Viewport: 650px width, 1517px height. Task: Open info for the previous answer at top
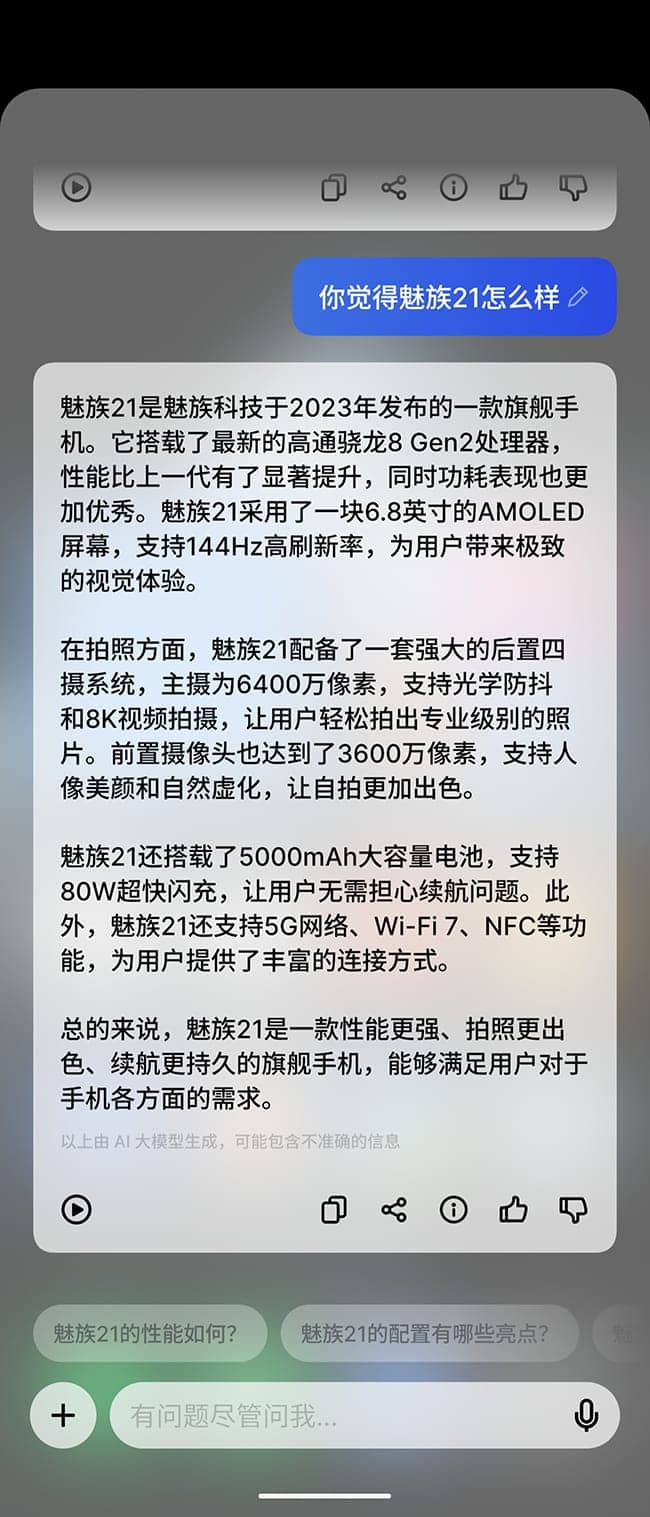tap(454, 187)
